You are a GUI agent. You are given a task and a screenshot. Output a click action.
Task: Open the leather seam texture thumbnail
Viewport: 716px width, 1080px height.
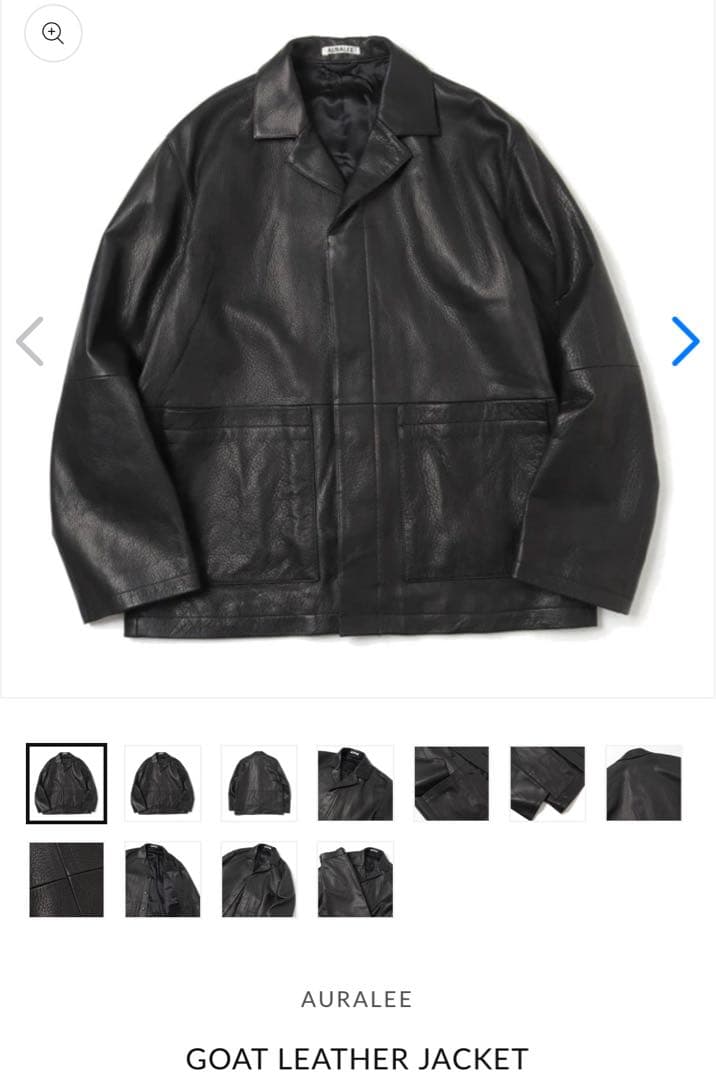click(x=66, y=879)
